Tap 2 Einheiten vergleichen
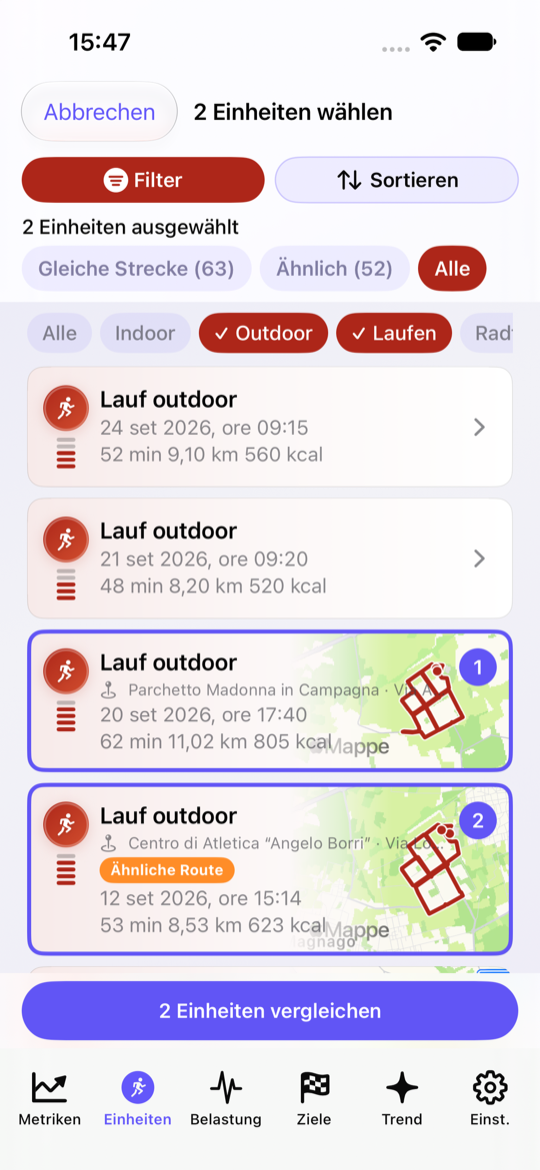Image resolution: width=540 pixels, height=1170 pixels. pyautogui.click(x=270, y=1011)
